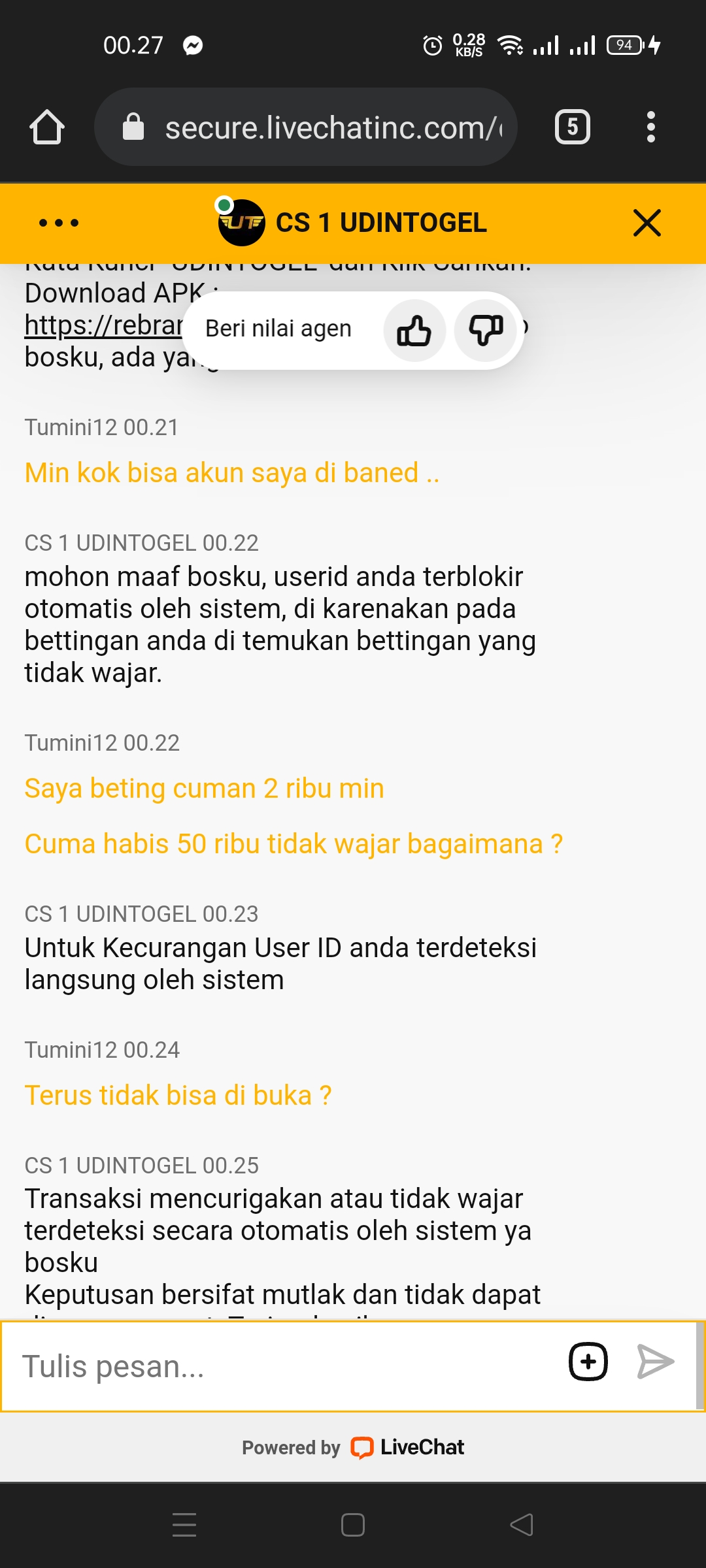The image size is (706, 1568).
Task: Open recent apps from the navigation bar
Action: (184, 1525)
